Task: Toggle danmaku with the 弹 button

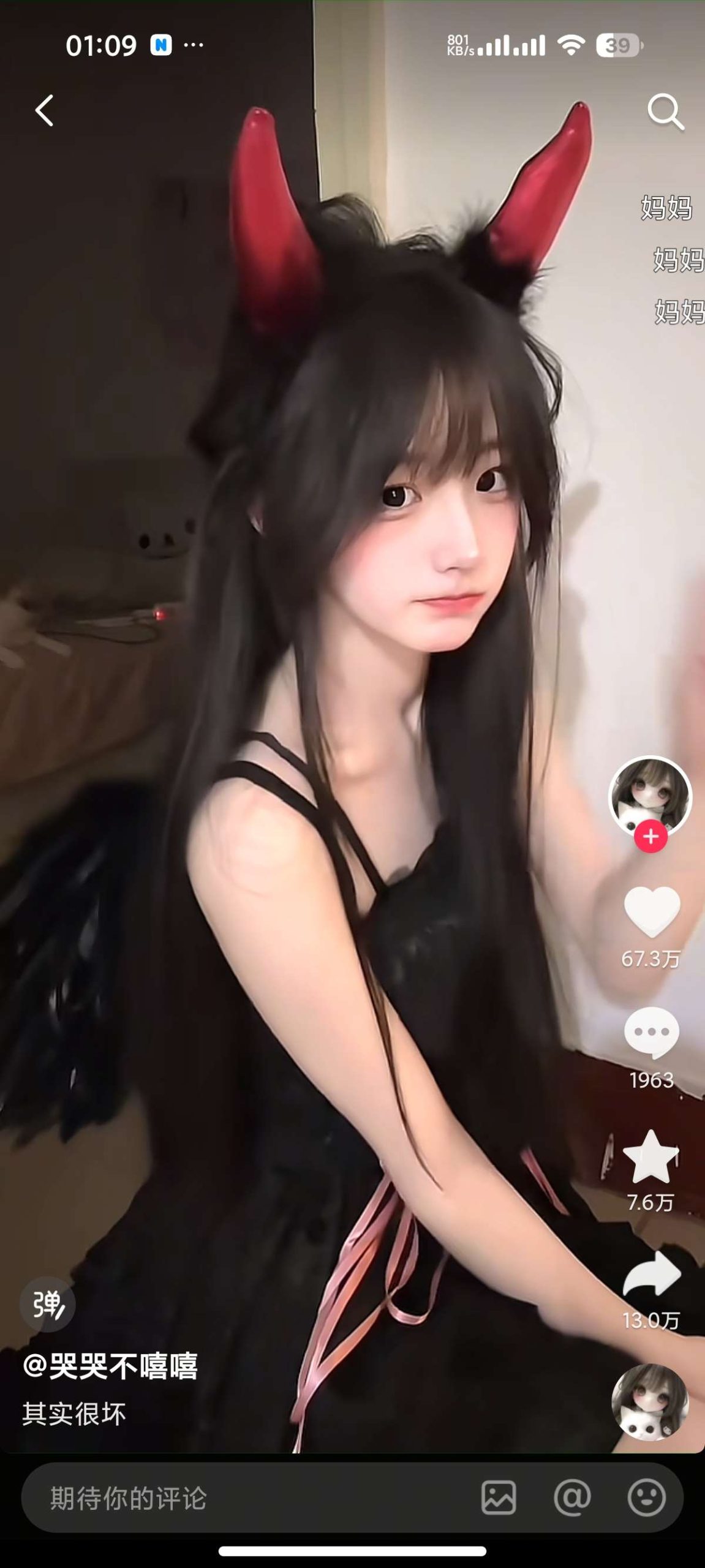Action: point(47,1304)
